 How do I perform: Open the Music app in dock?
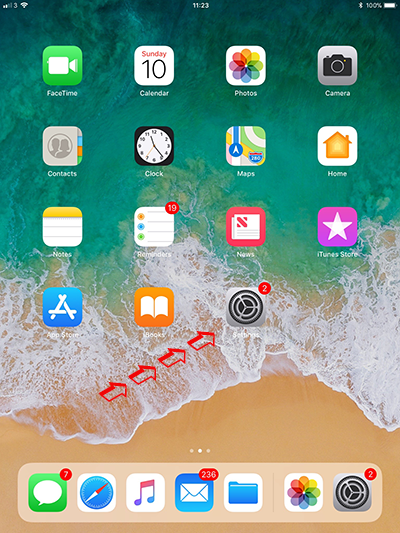145,492
